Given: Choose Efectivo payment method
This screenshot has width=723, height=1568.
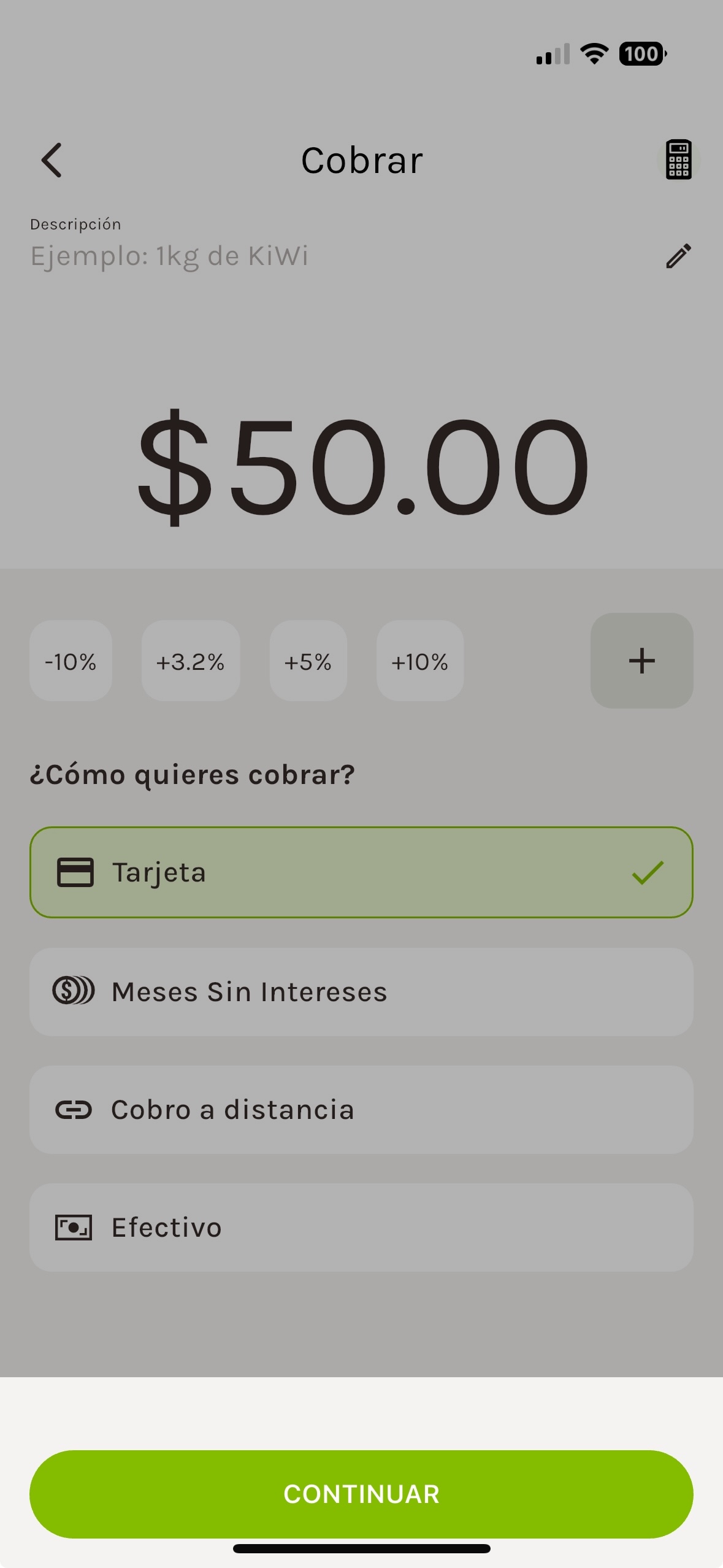Looking at the screenshot, I should pos(361,1228).
